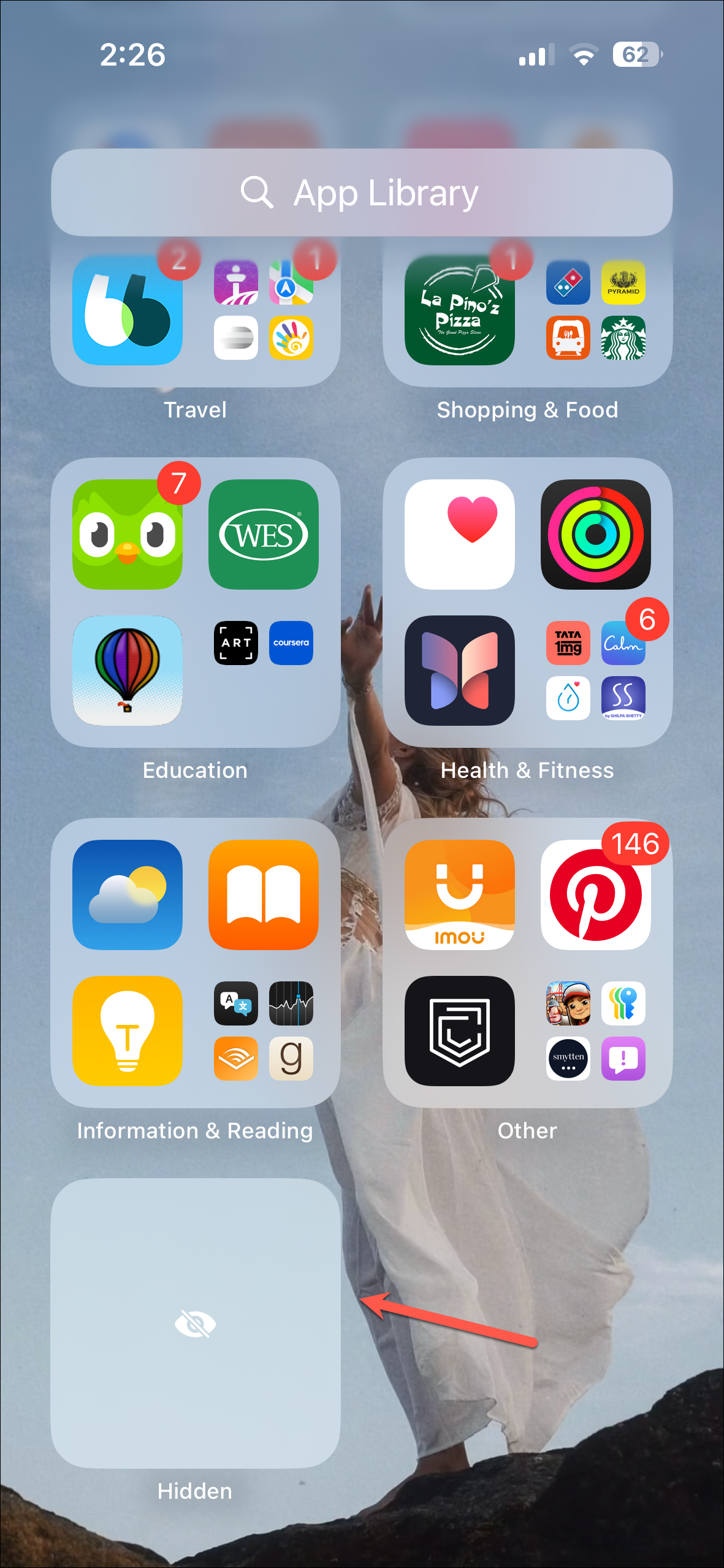Launch the black shield app in Other
This screenshot has width=724, height=1568.
pos(460,1030)
